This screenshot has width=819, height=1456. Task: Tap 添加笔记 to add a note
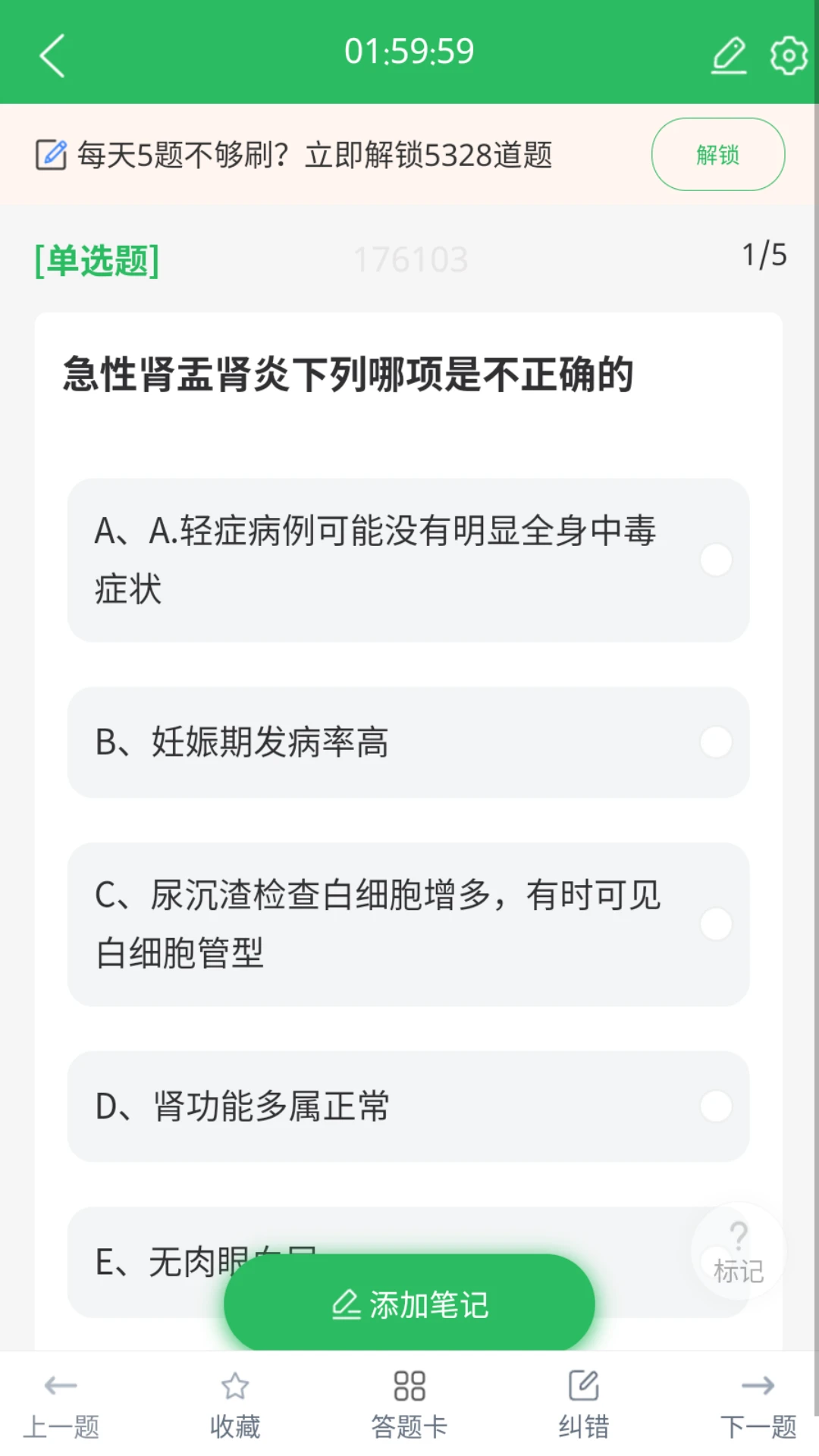pyautogui.click(x=409, y=1303)
